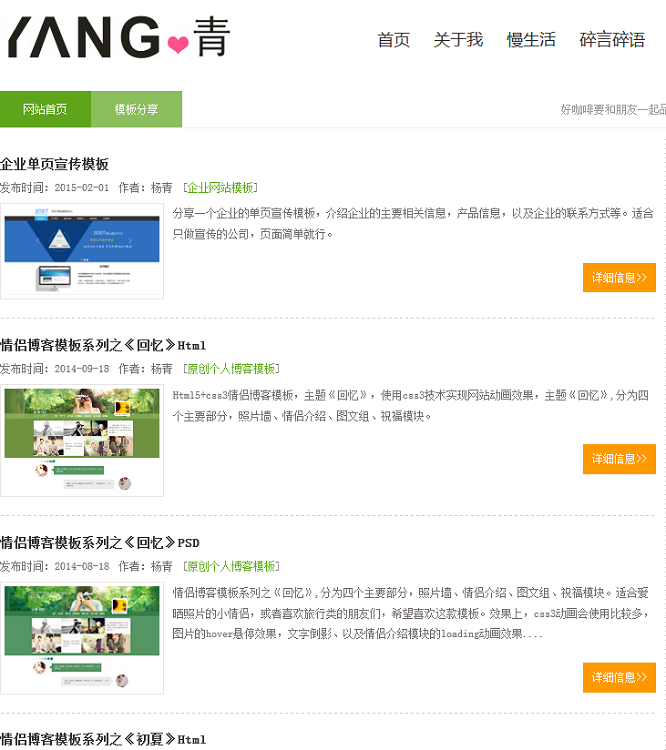The height and width of the screenshot is (750, 666).
Task: Open the 情侣博客模板系列之《回忆》Html title
Action: point(103,346)
